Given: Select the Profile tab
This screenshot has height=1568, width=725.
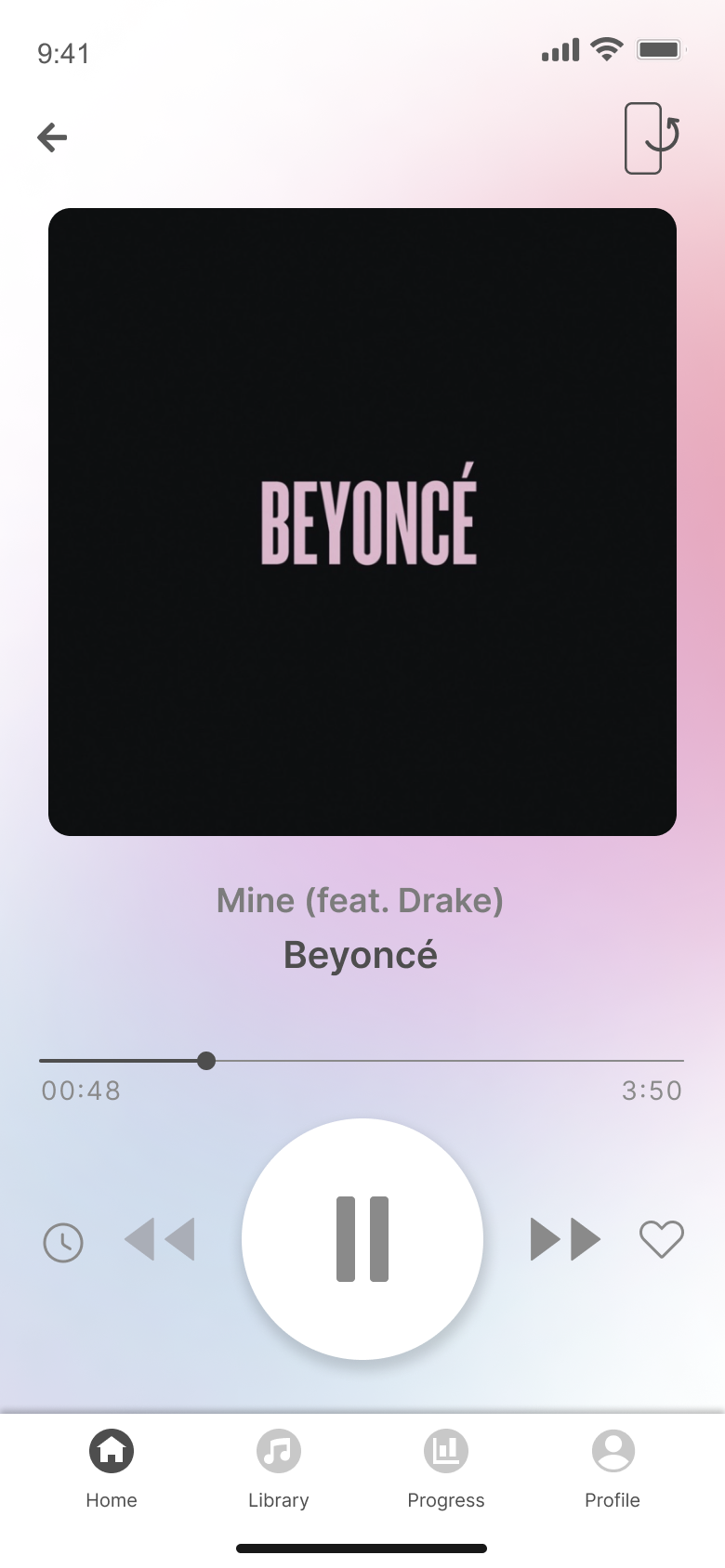Looking at the screenshot, I should pyautogui.click(x=613, y=1468).
